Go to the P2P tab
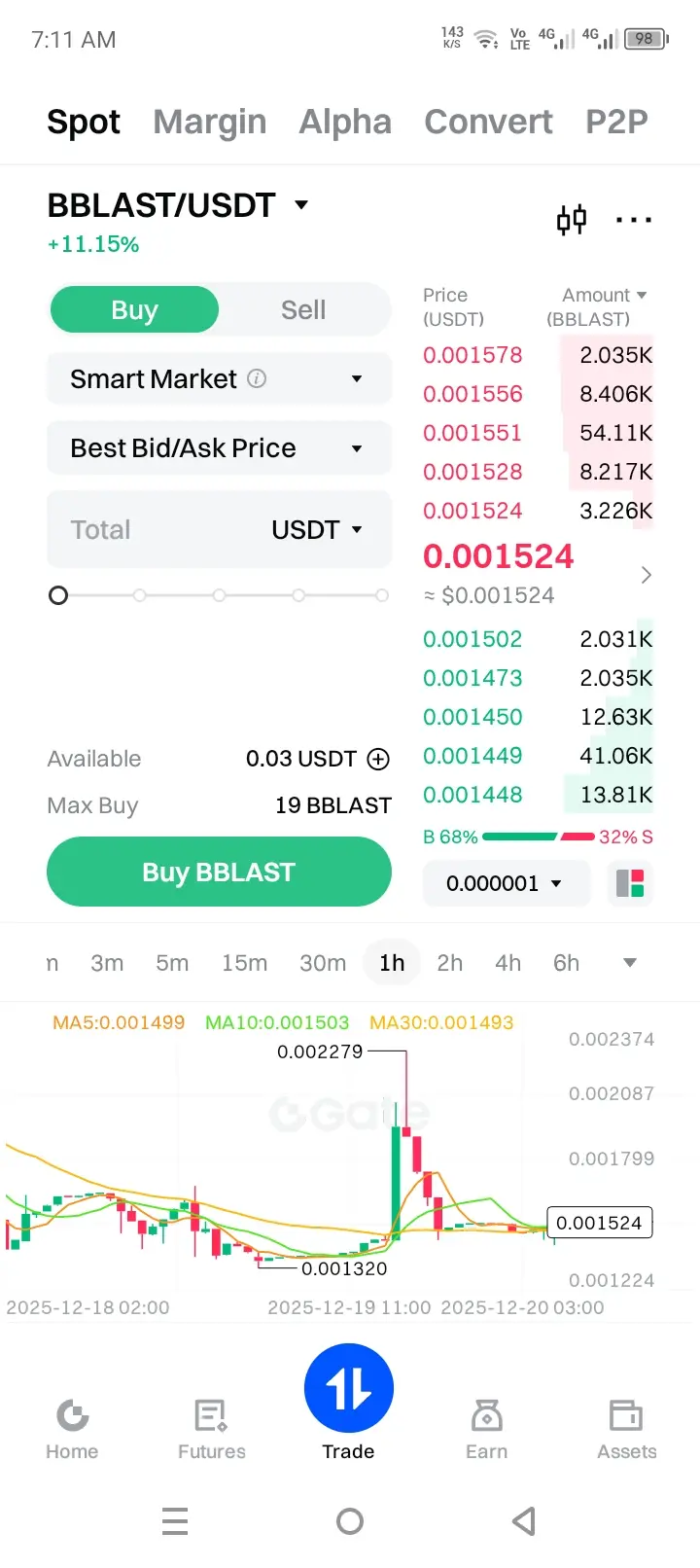The width and height of the screenshot is (700, 1568). point(616,122)
